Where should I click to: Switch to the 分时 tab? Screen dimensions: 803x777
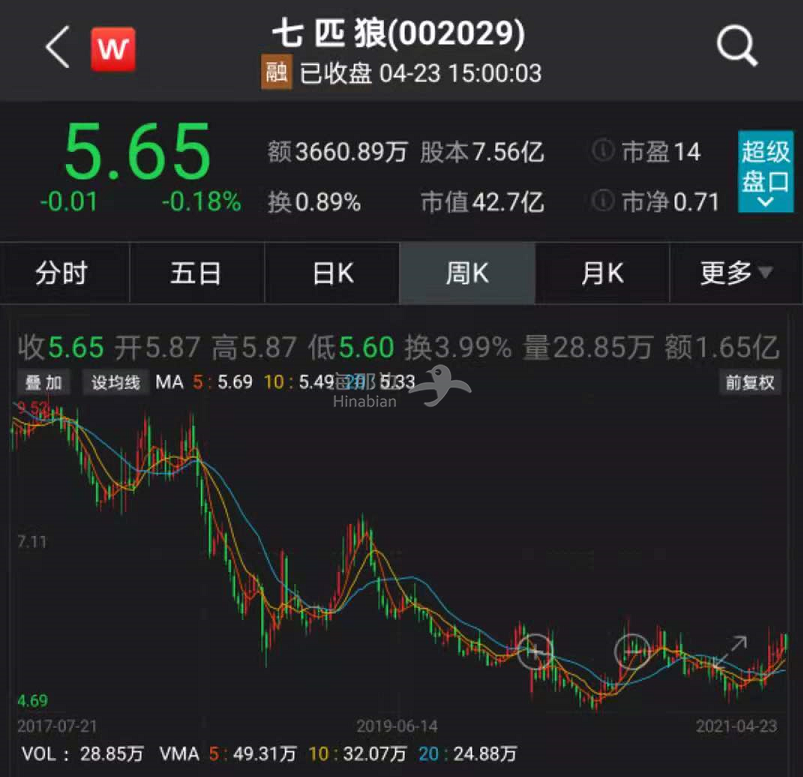click(62, 273)
